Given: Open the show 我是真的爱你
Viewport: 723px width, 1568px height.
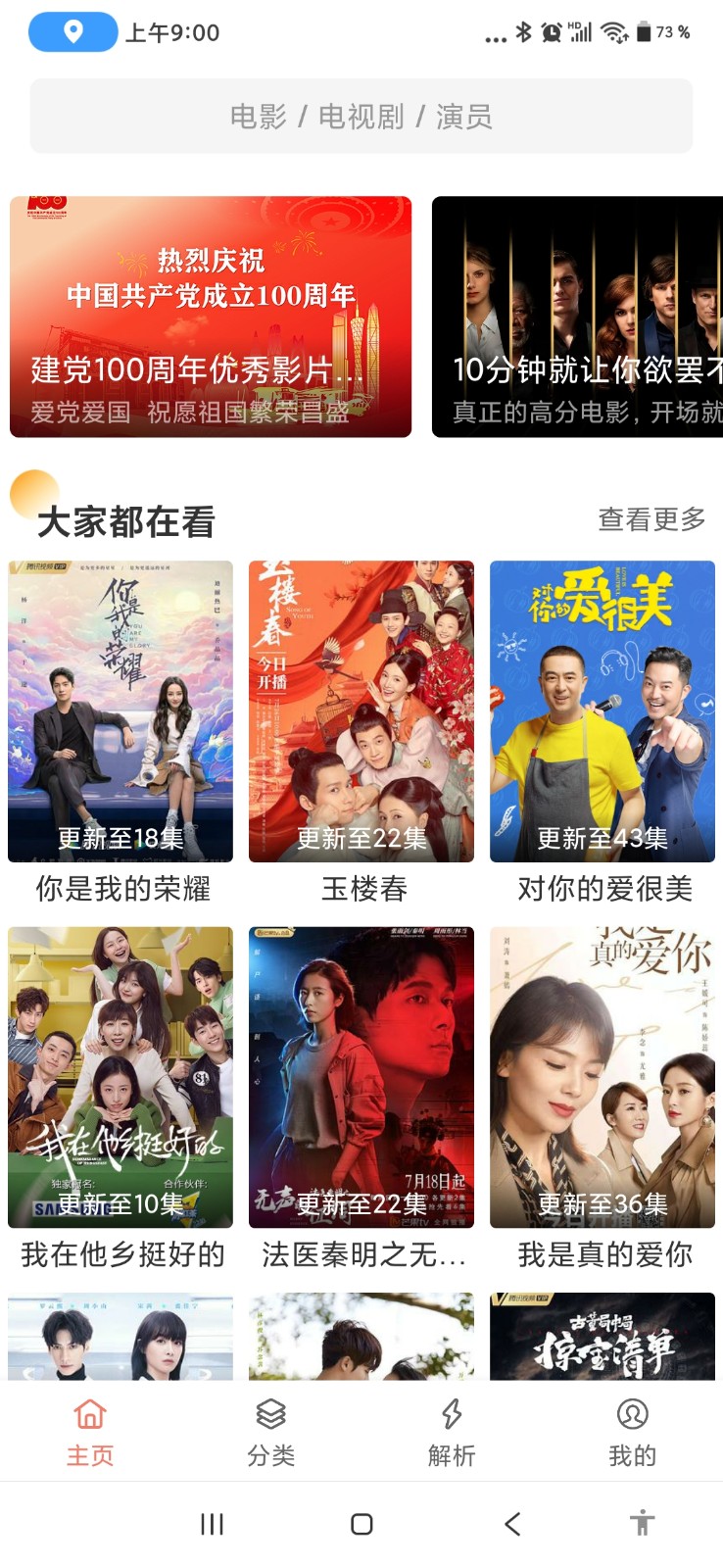Looking at the screenshot, I should (602, 1077).
